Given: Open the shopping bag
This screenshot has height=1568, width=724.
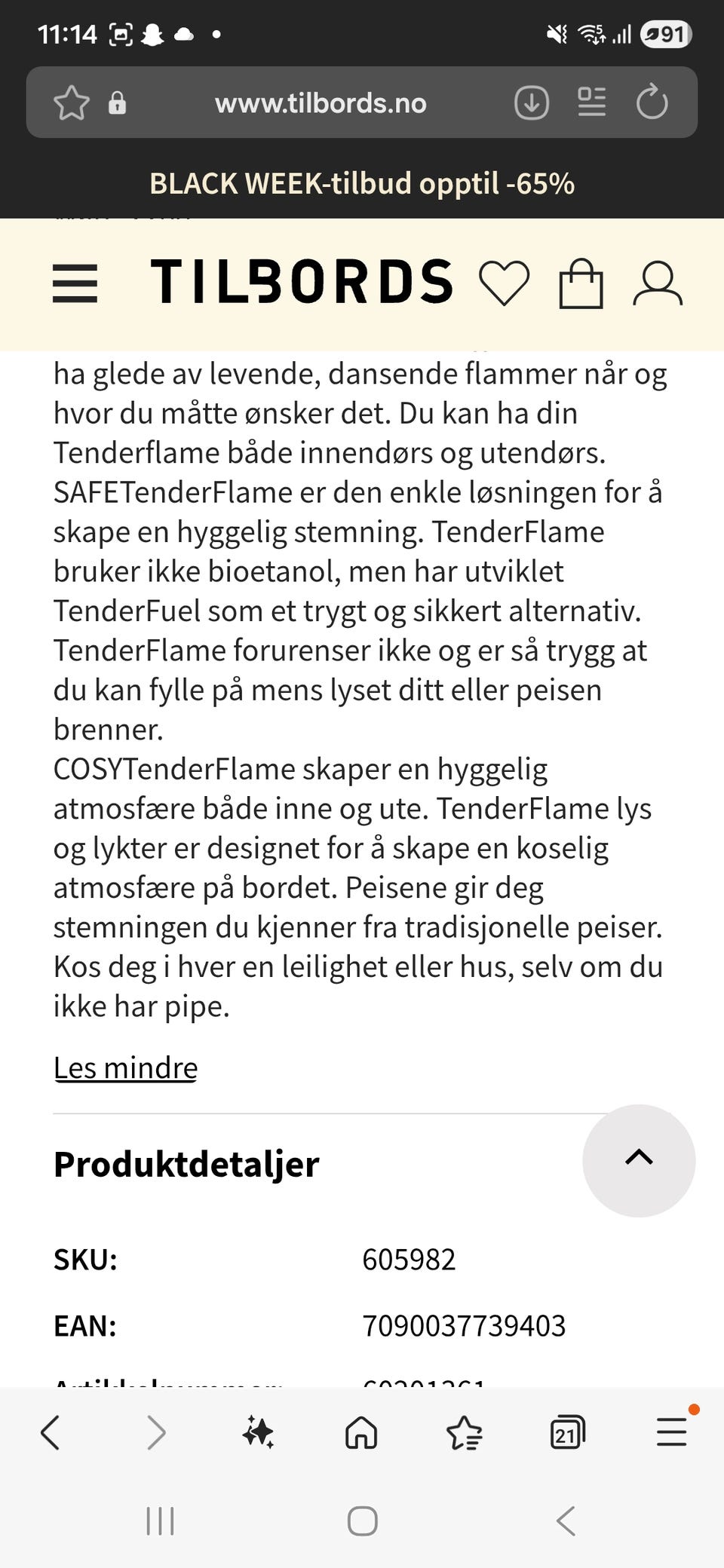Looking at the screenshot, I should 581,284.
